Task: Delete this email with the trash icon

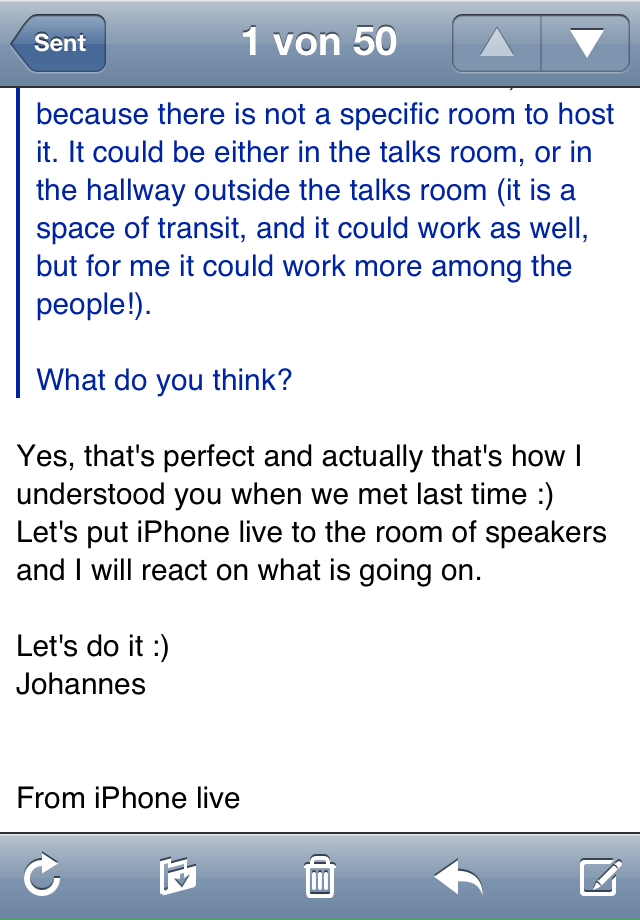Action: coord(319,877)
